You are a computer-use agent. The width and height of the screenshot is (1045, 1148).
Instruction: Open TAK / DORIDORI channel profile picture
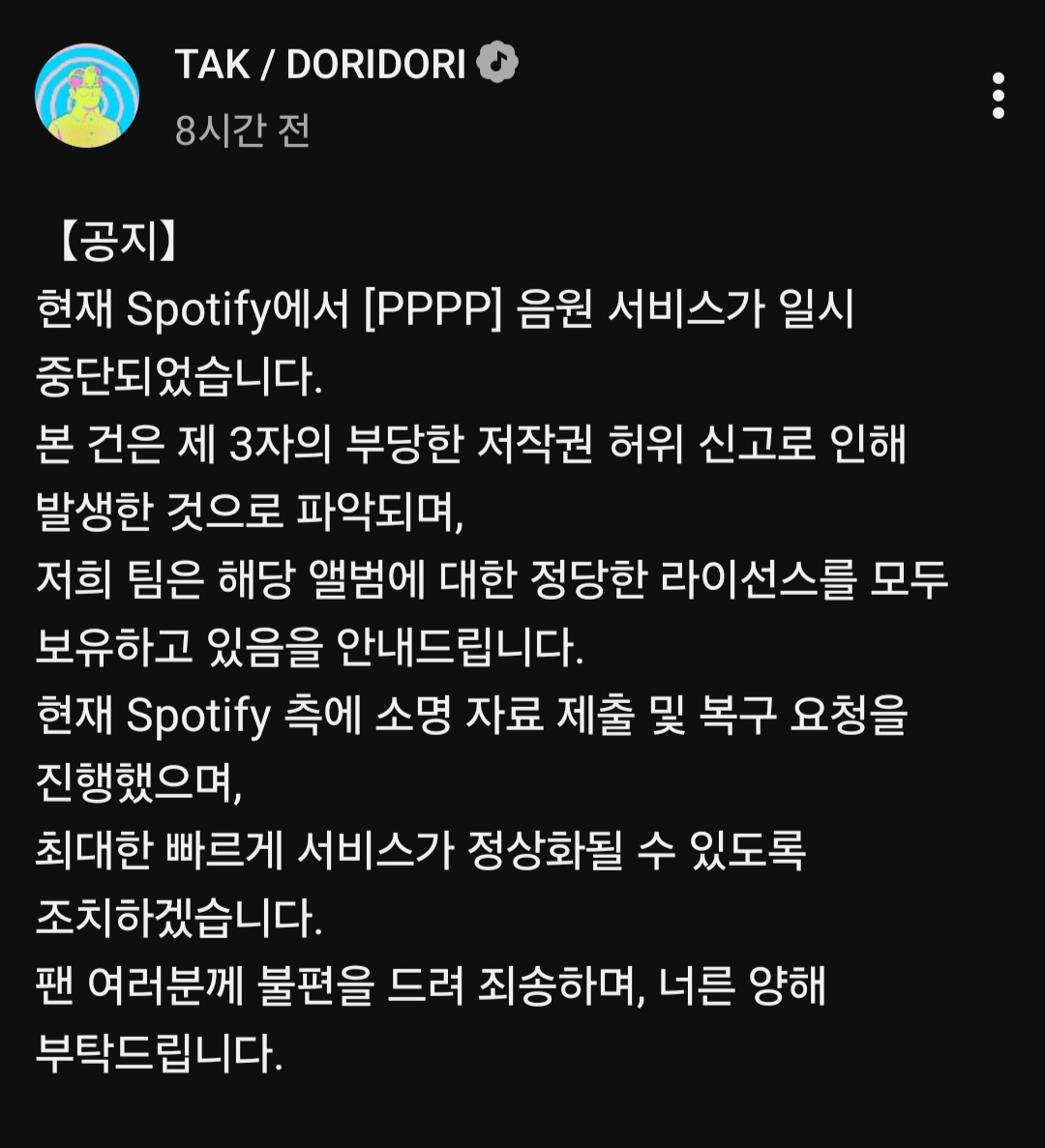[87, 96]
